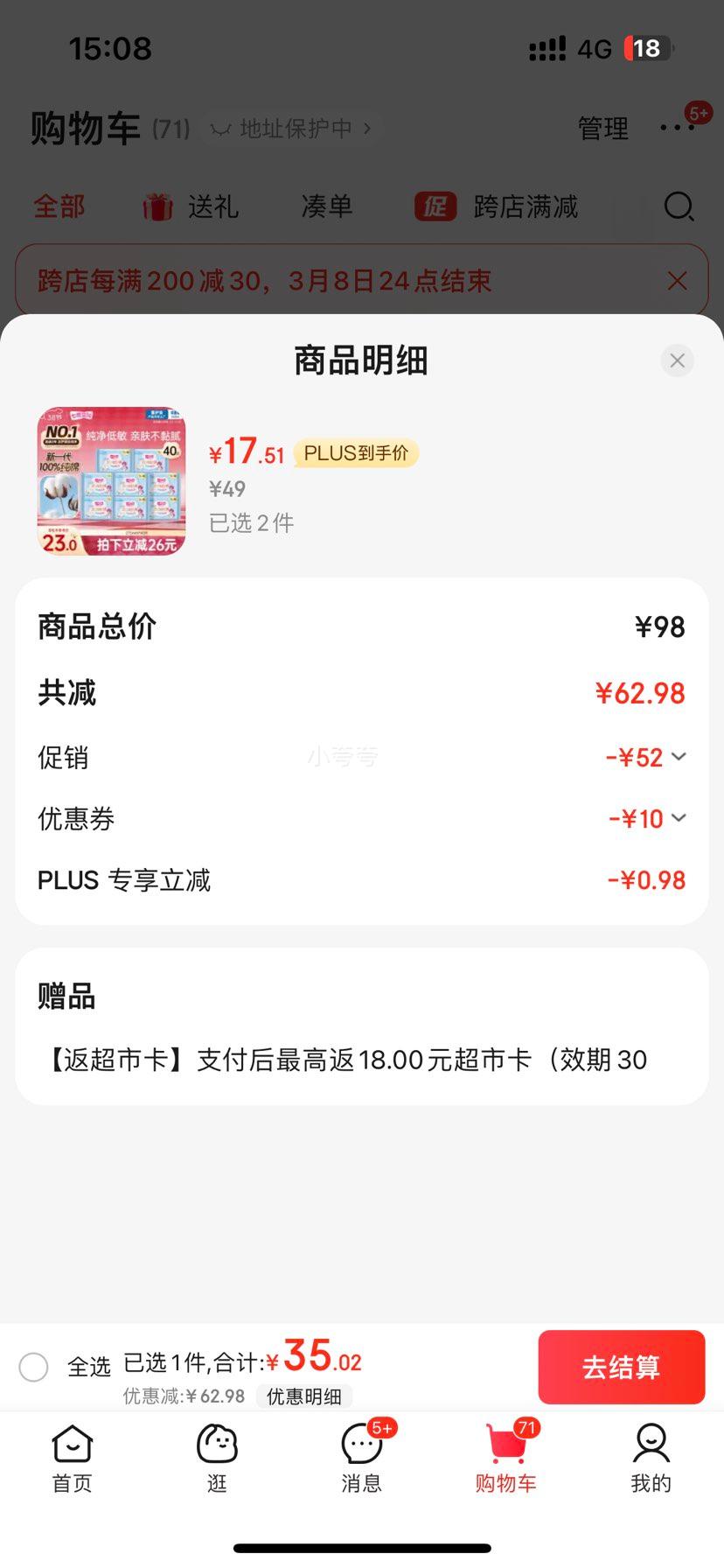Open the 地址保护中 address chevron
Viewport: 724px width, 1568px height.
click(368, 129)
